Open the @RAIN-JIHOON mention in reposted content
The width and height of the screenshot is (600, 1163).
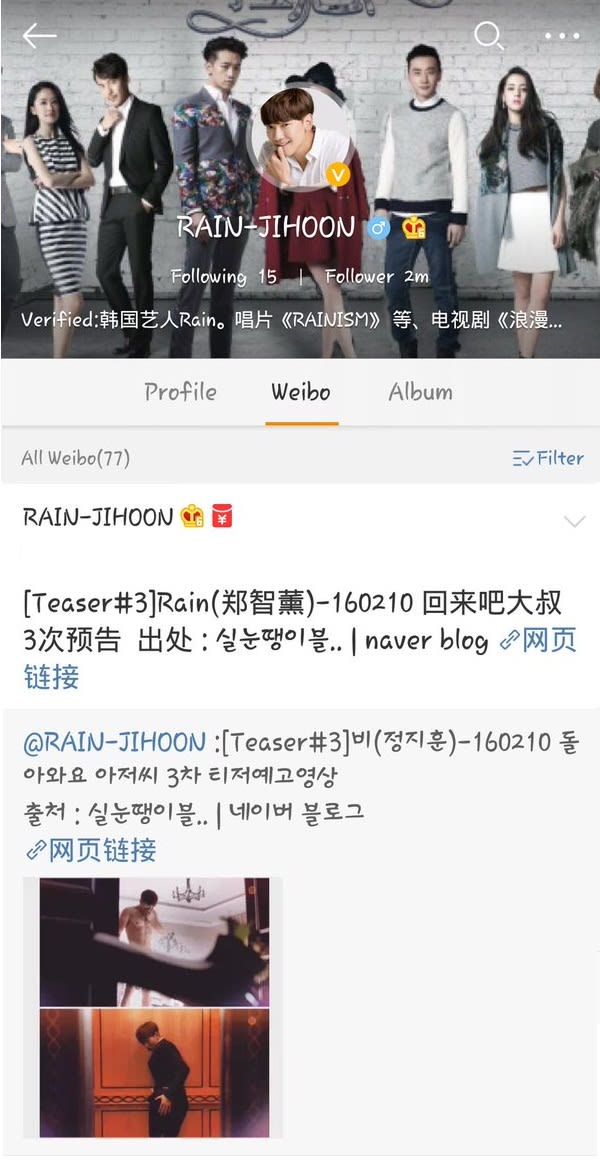click(115, 743)
